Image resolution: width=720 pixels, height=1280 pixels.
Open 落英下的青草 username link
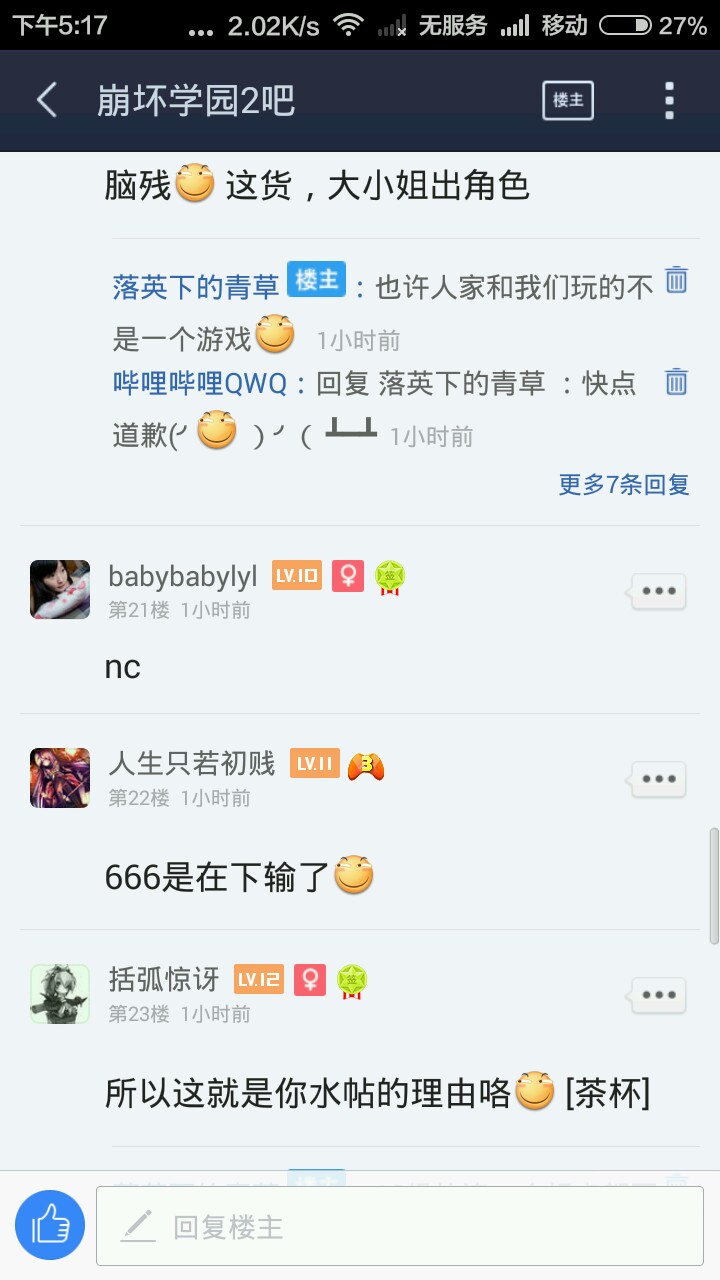[196, 288]
